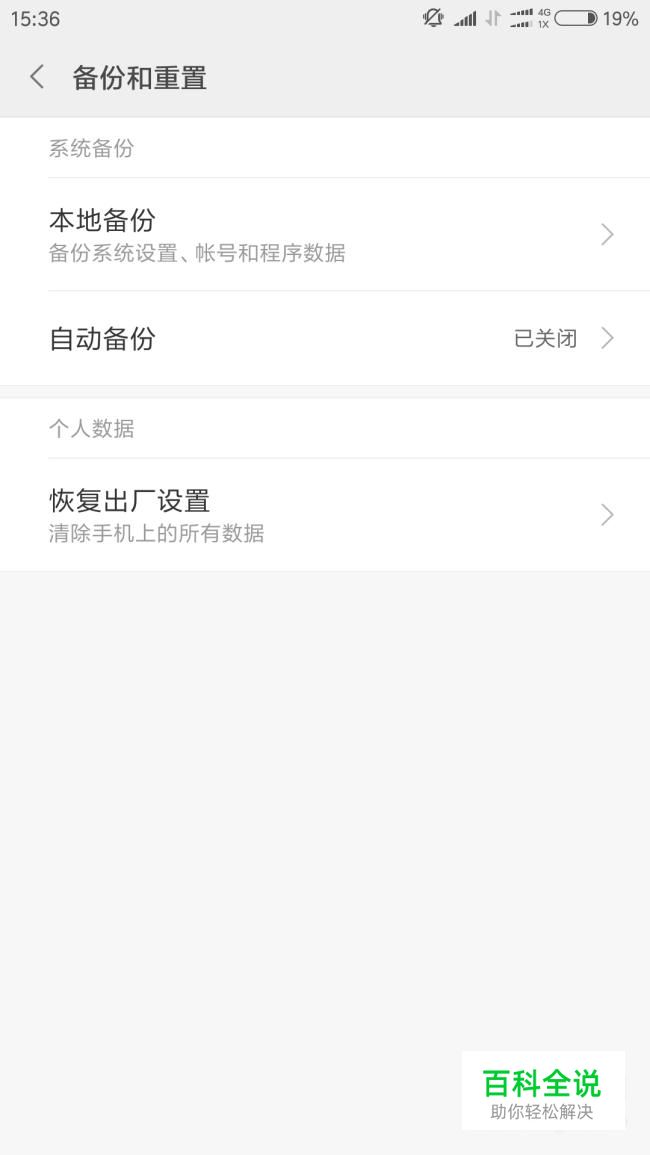The height and width of the screenshot is (1155, 650).
Task: Open 自动备份 options
Action: (x=325, y=338)
